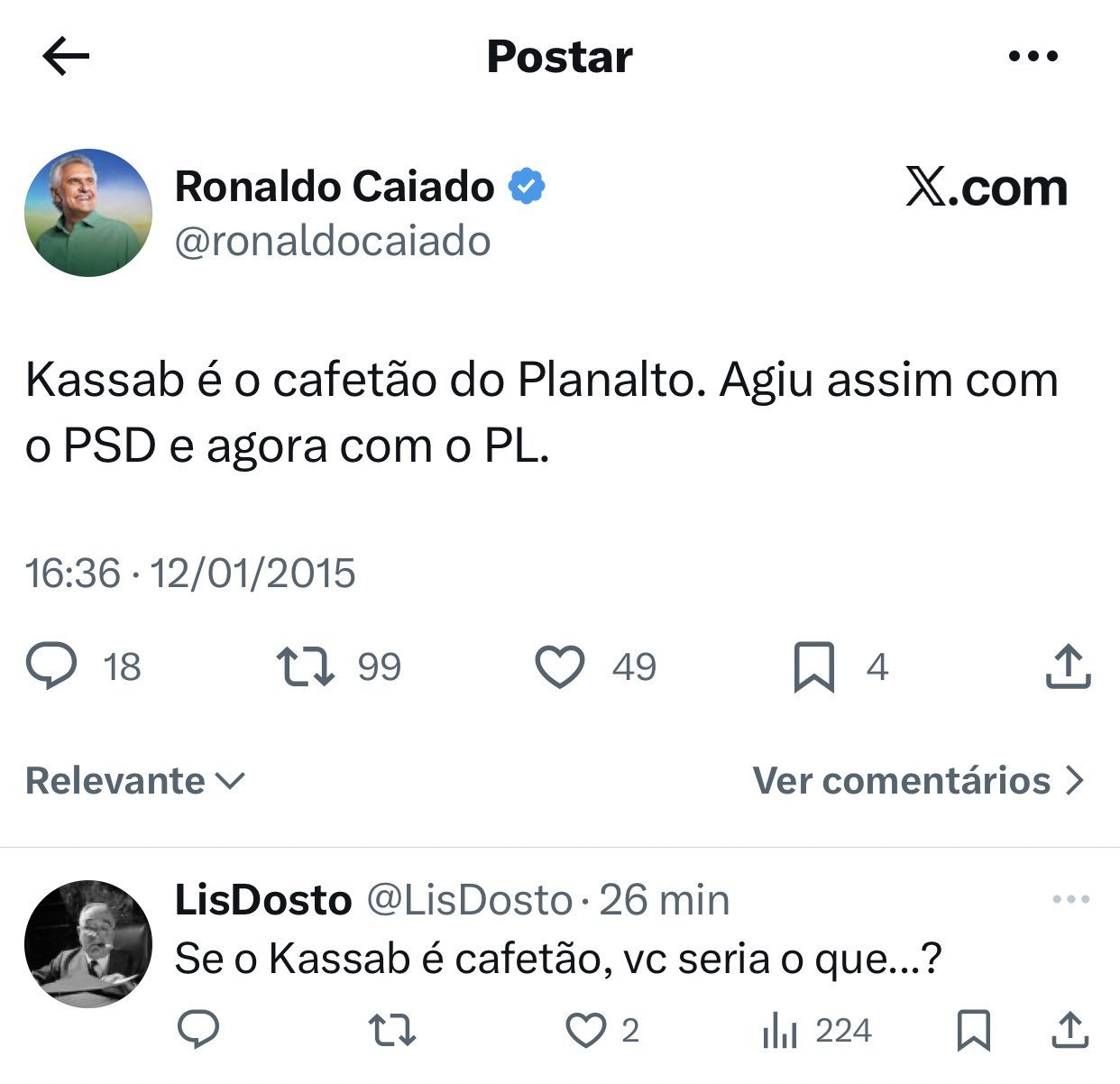The image size is (1120, 1084).
Task: Bookmark LisDosto's comment
Action: click(x=974, y=1030)
